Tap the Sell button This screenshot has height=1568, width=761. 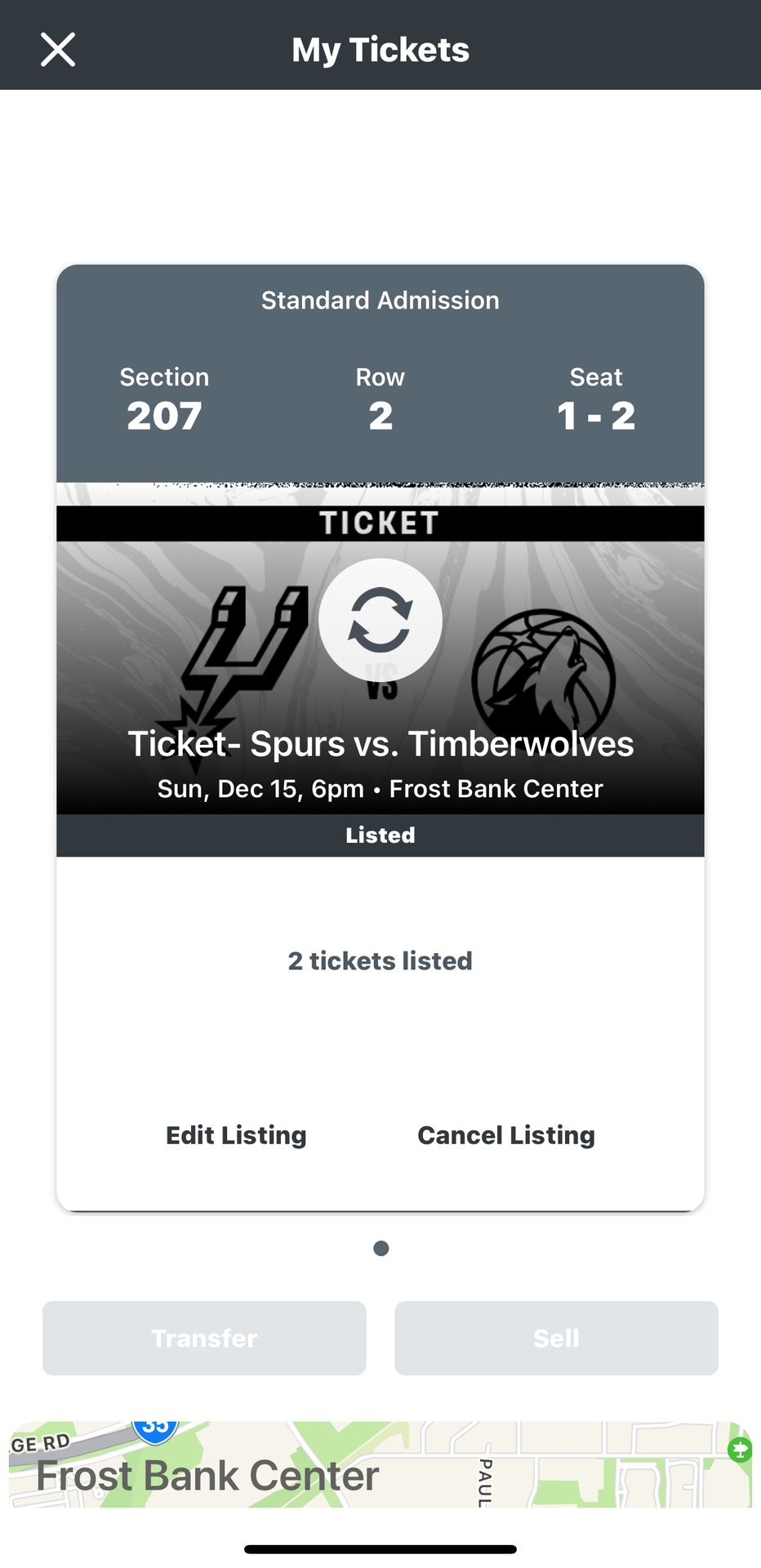pos(556,1338)
